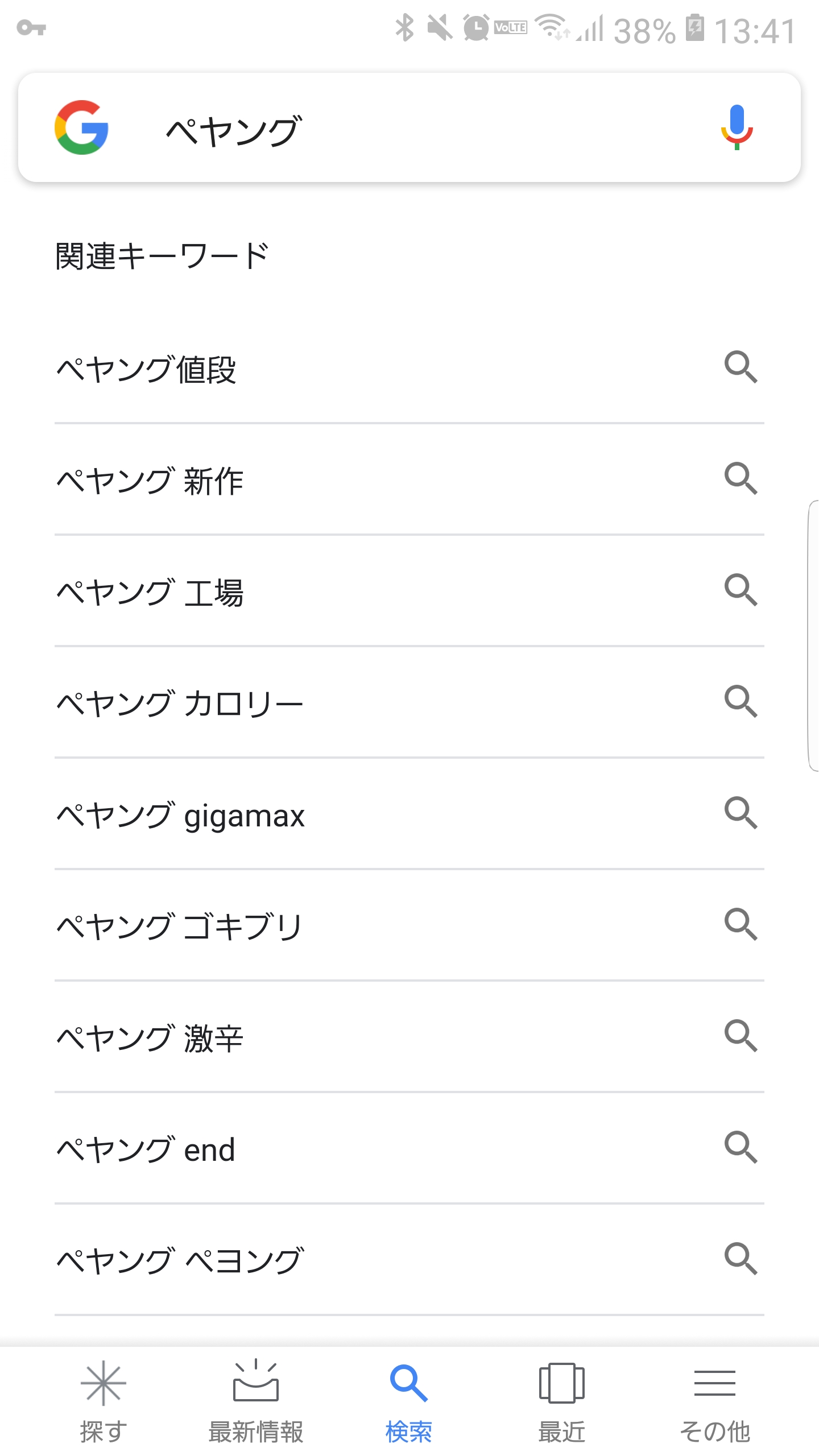This screenshot has height=1456, width=819.
Task: Start voice search with the microphone
Action: tap(737, 128)
